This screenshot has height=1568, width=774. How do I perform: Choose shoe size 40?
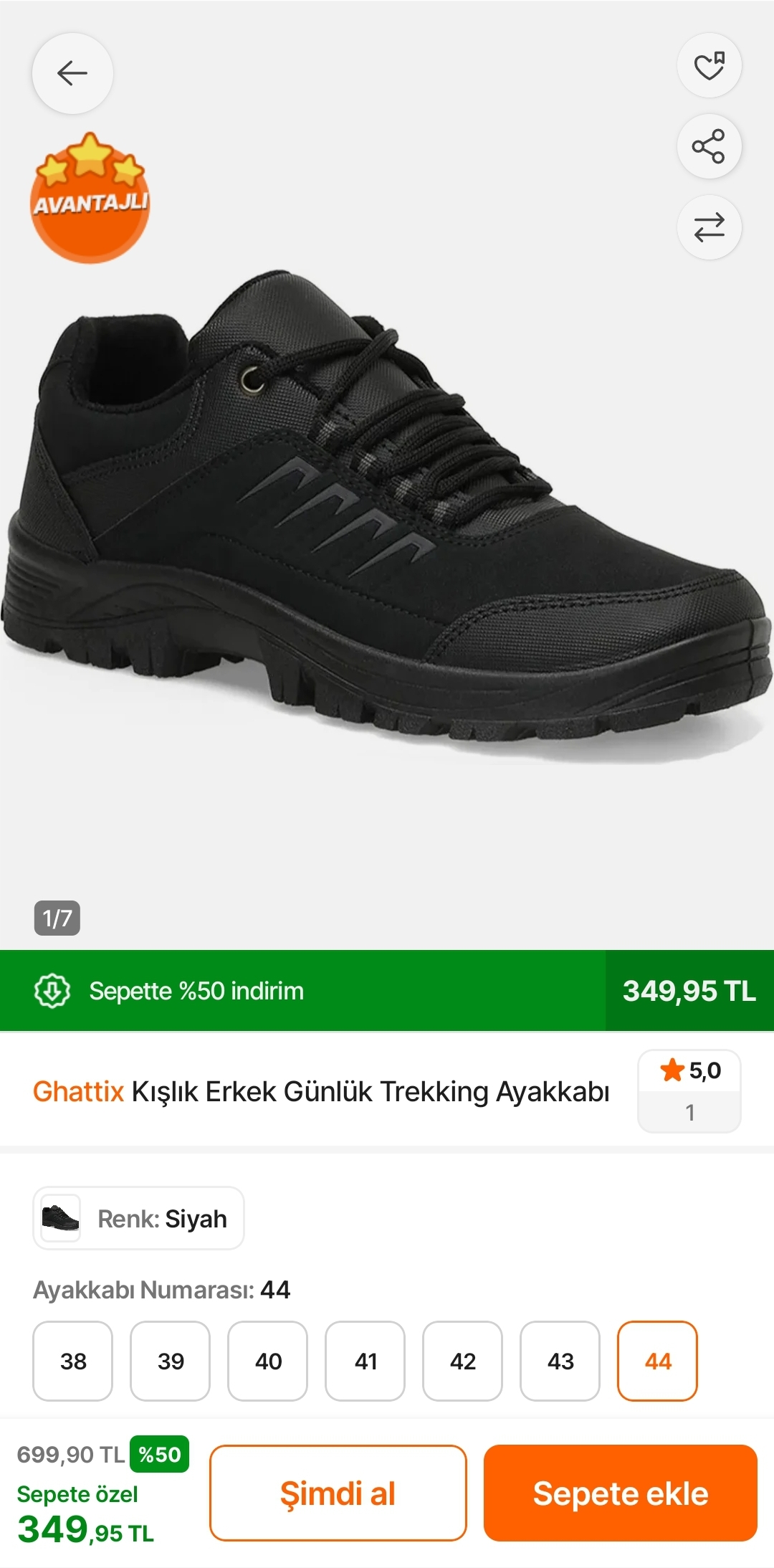click(268, 1361)
